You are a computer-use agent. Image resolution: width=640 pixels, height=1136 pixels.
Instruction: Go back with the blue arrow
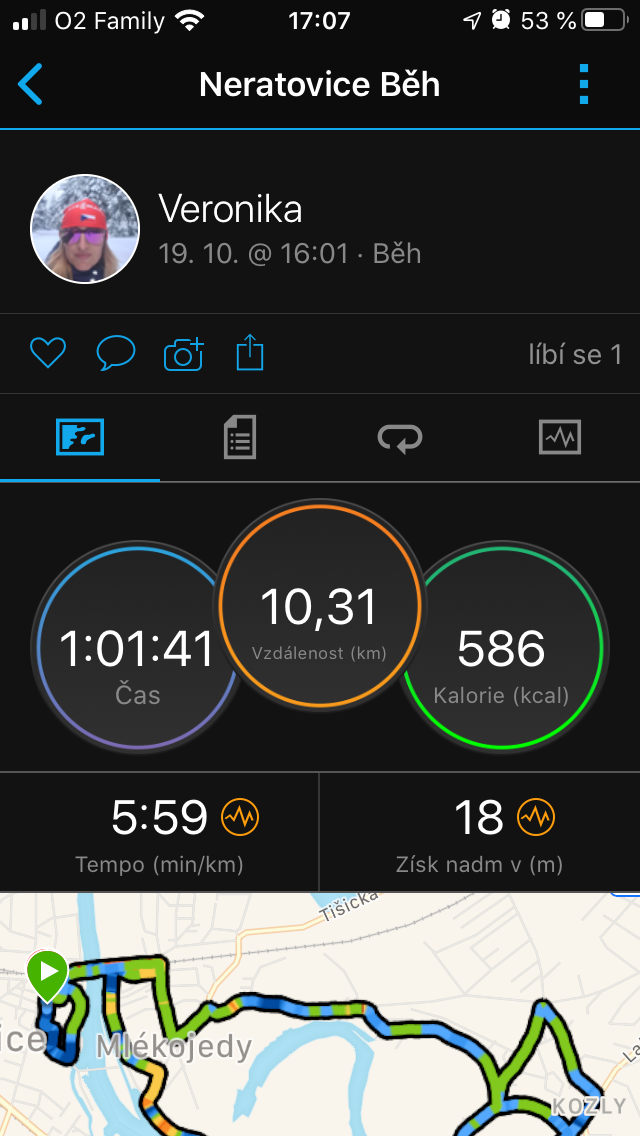[x=30, y=84]
